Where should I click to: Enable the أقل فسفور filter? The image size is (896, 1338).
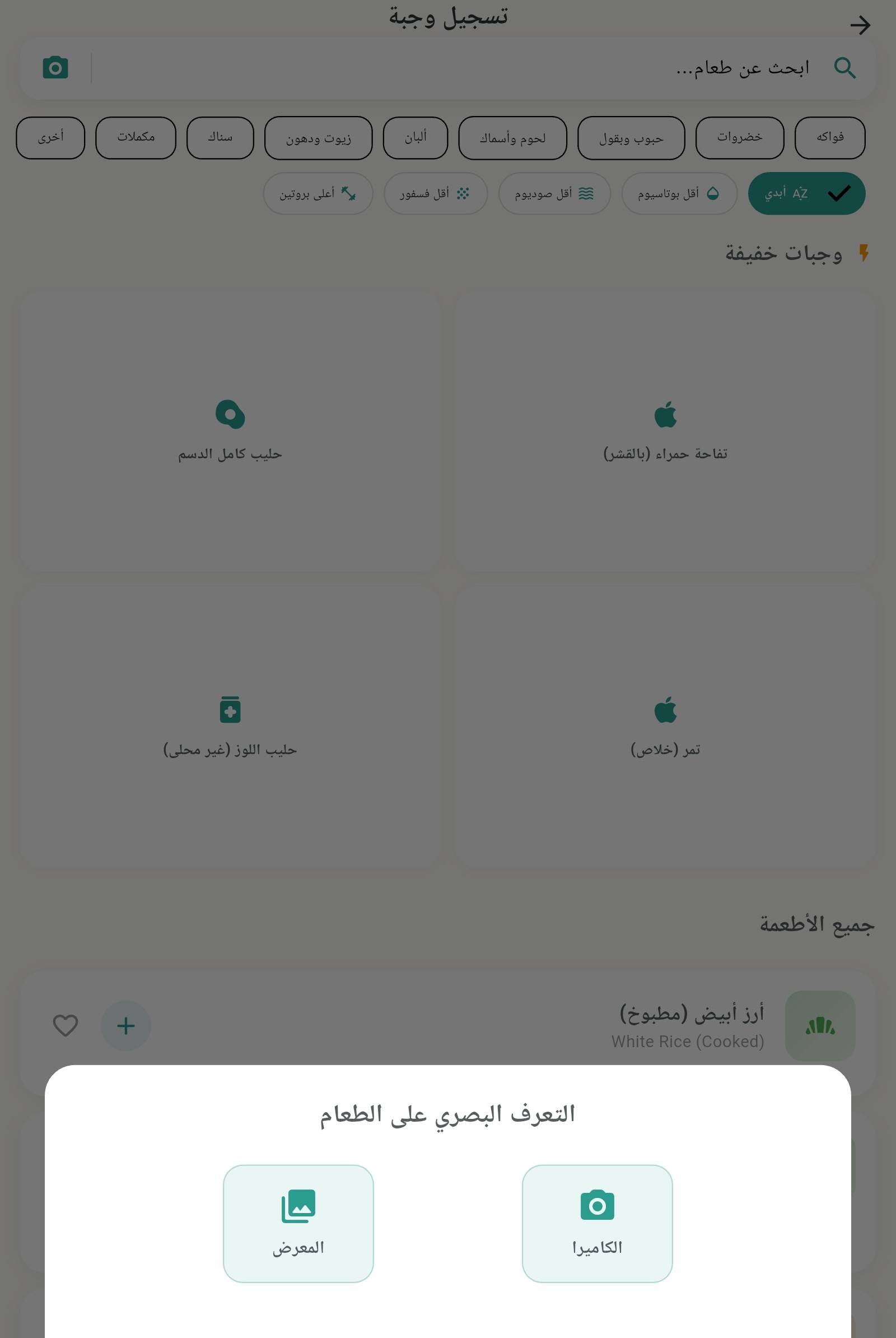click(x=435, y=193)
